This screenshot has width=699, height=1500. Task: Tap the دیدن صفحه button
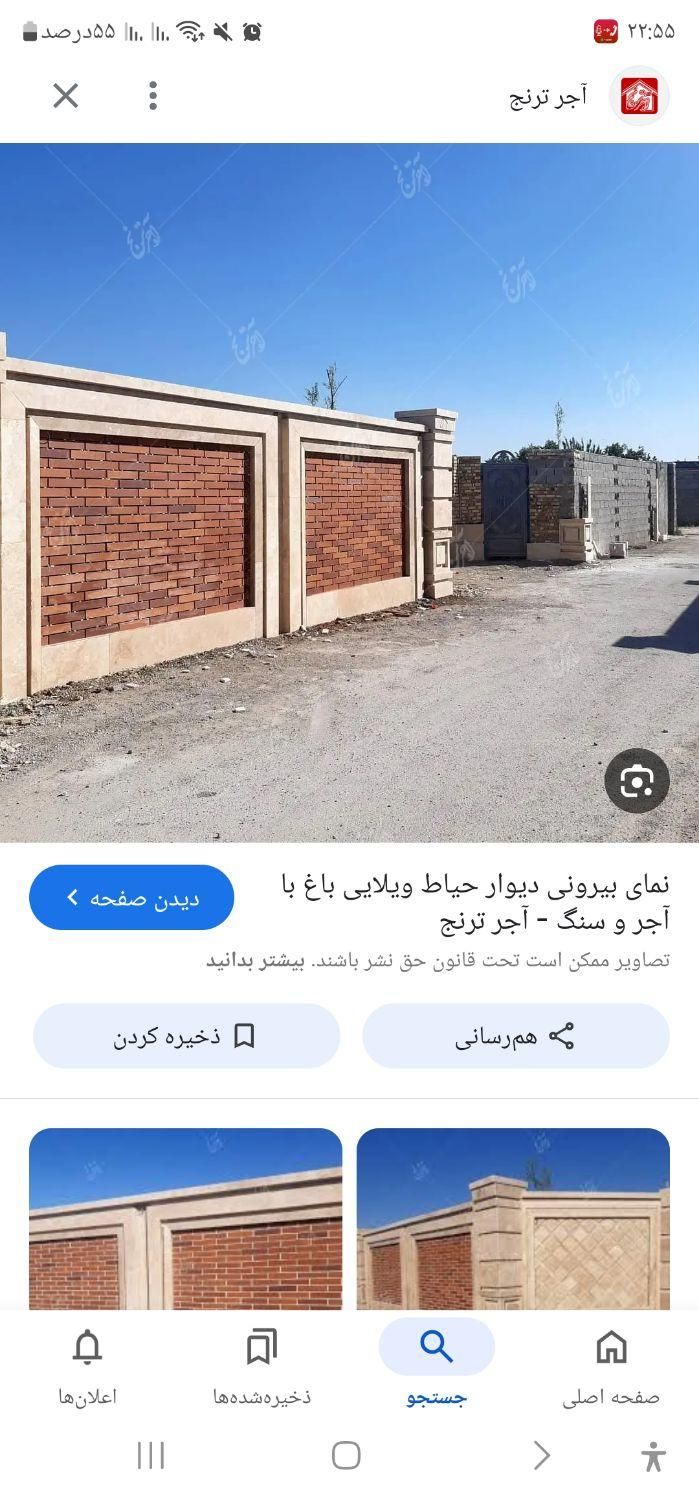click(x=132, y=898)
